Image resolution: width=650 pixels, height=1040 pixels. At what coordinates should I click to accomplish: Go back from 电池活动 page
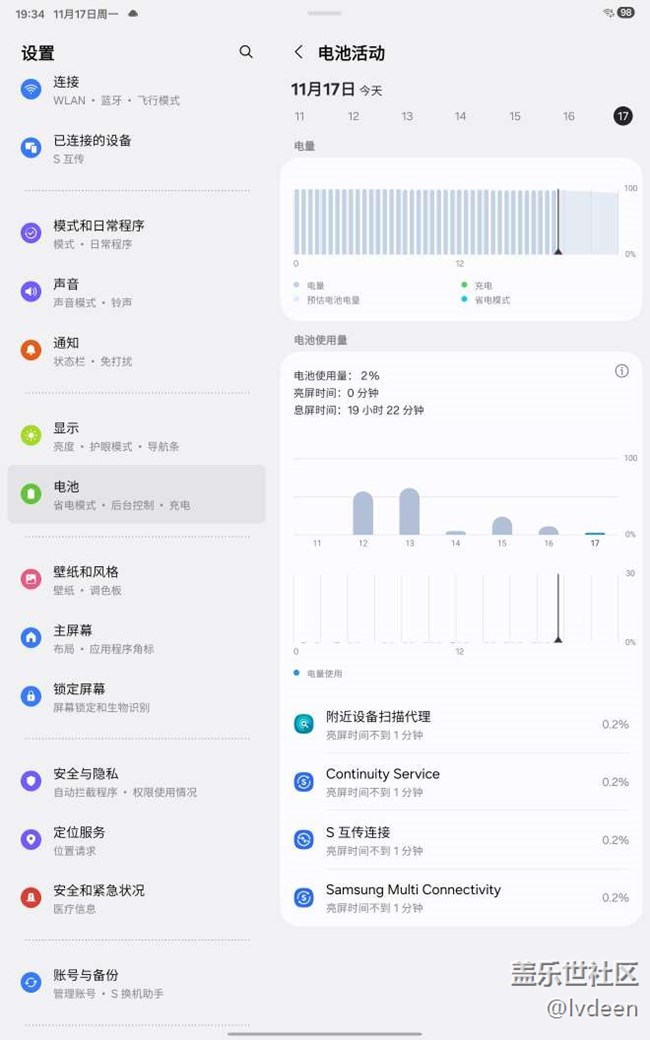pos(298,52)
